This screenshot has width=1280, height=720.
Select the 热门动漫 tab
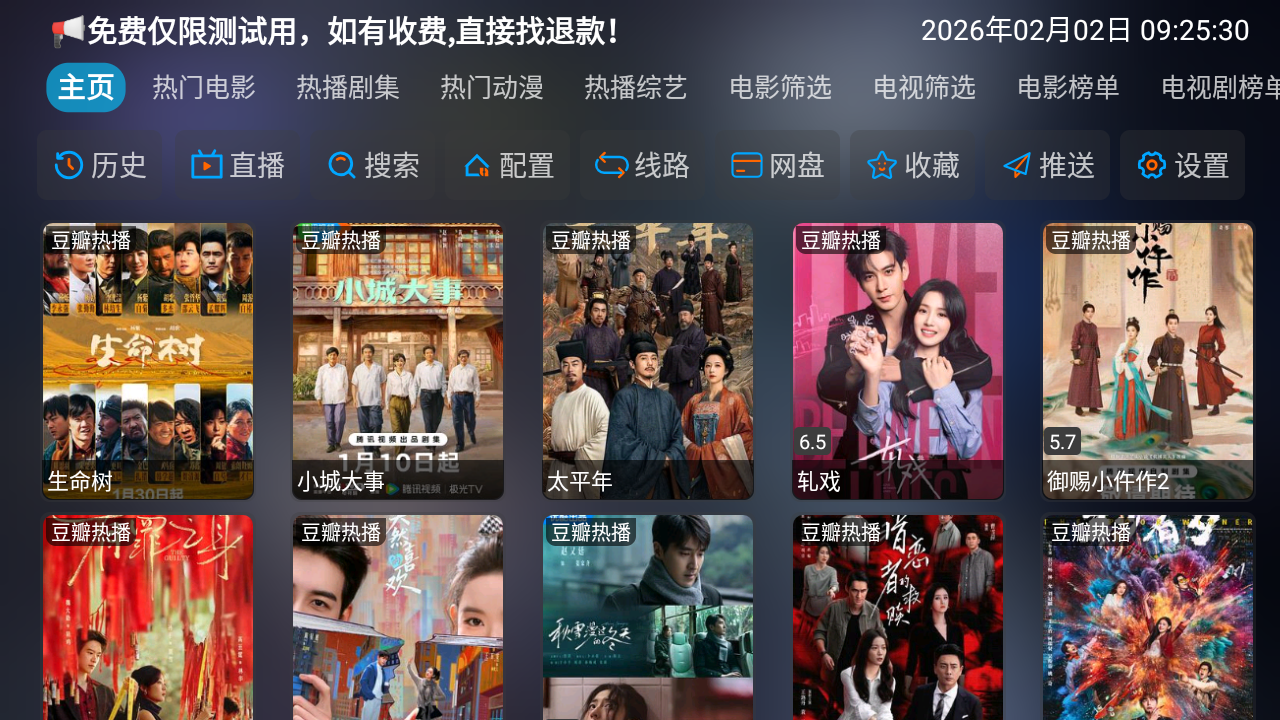[492, 88]
